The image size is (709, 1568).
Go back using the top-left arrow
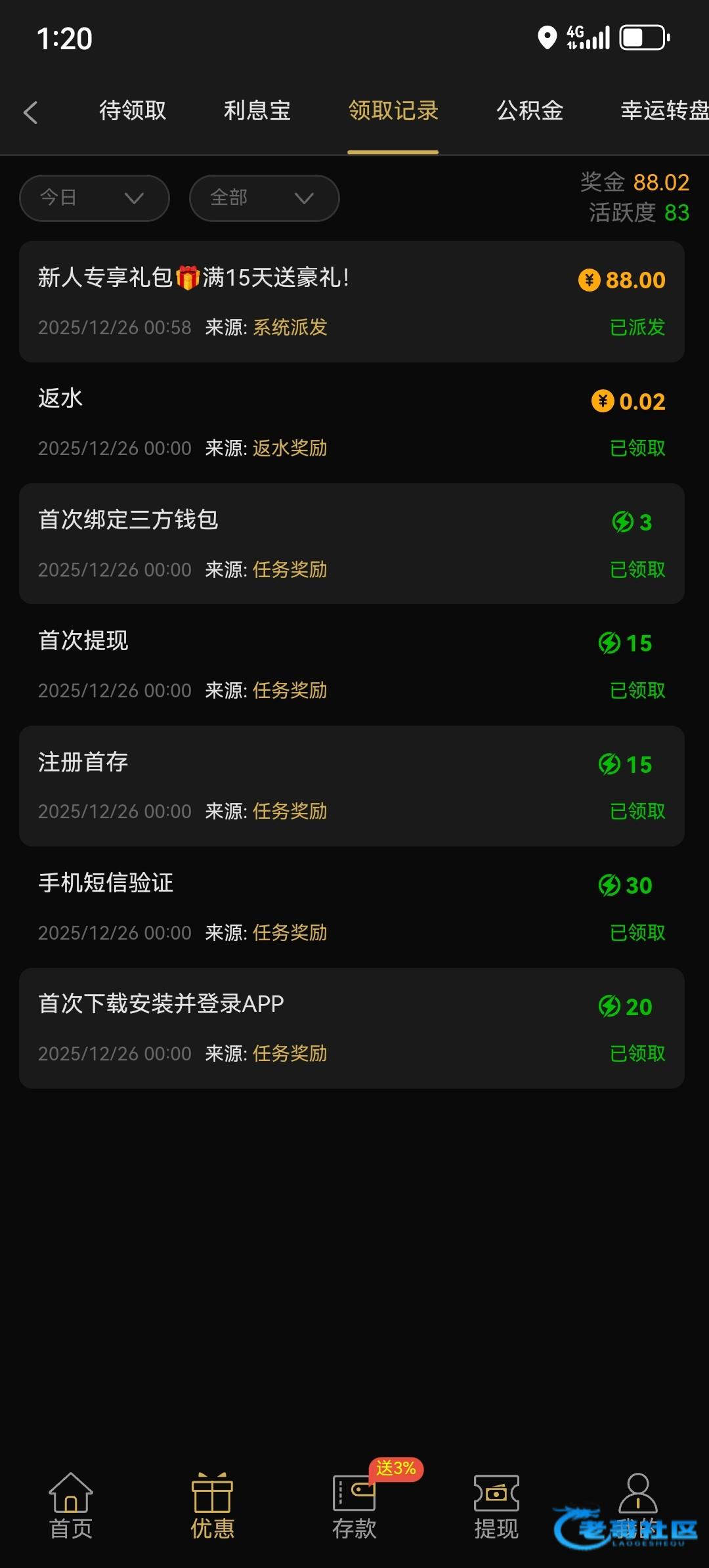click(31, 112)
